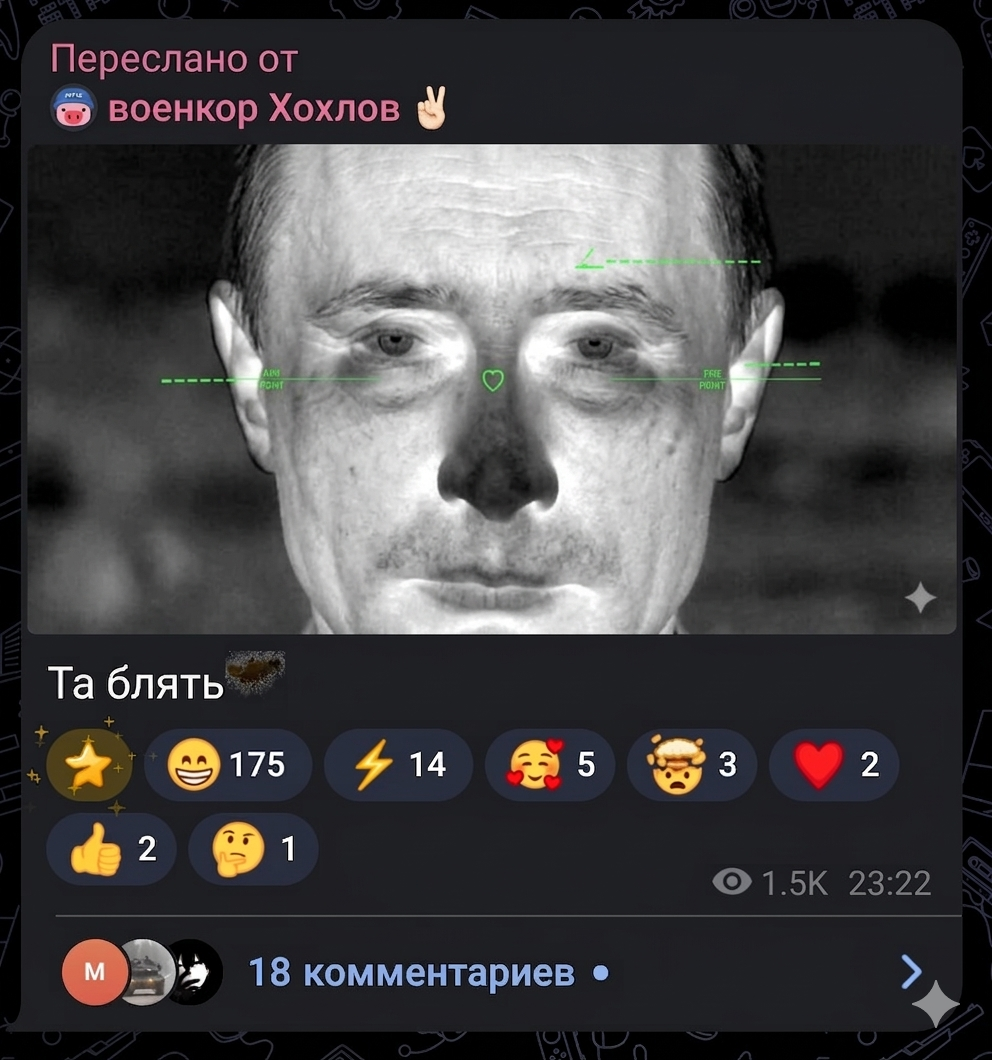Image resolution: width=992 pixels, height=1060 pixels.
Task: Add the star reaction to the post
Action: (88, 766)
